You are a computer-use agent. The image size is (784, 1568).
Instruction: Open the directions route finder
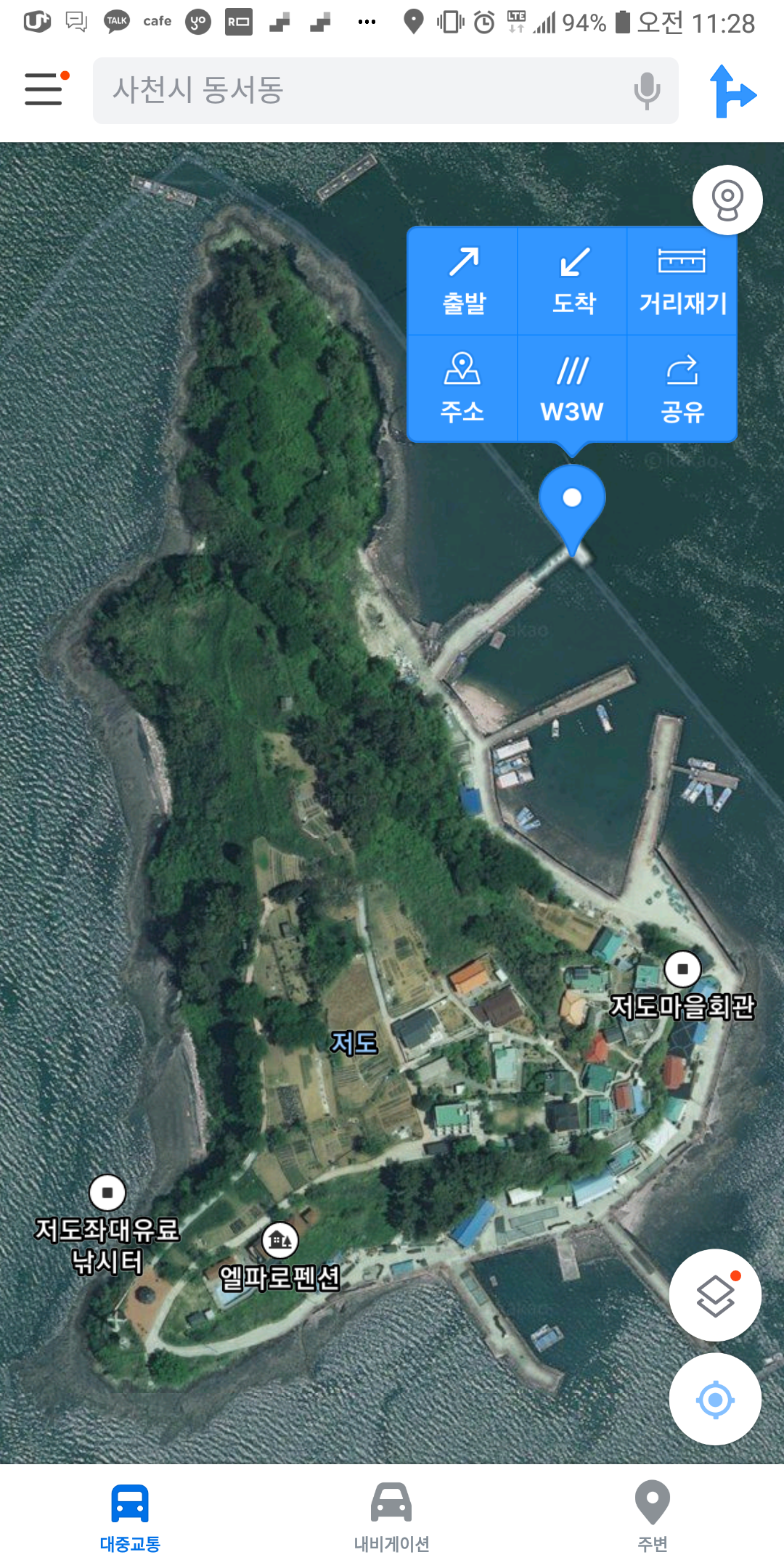[x=733, y=91]
